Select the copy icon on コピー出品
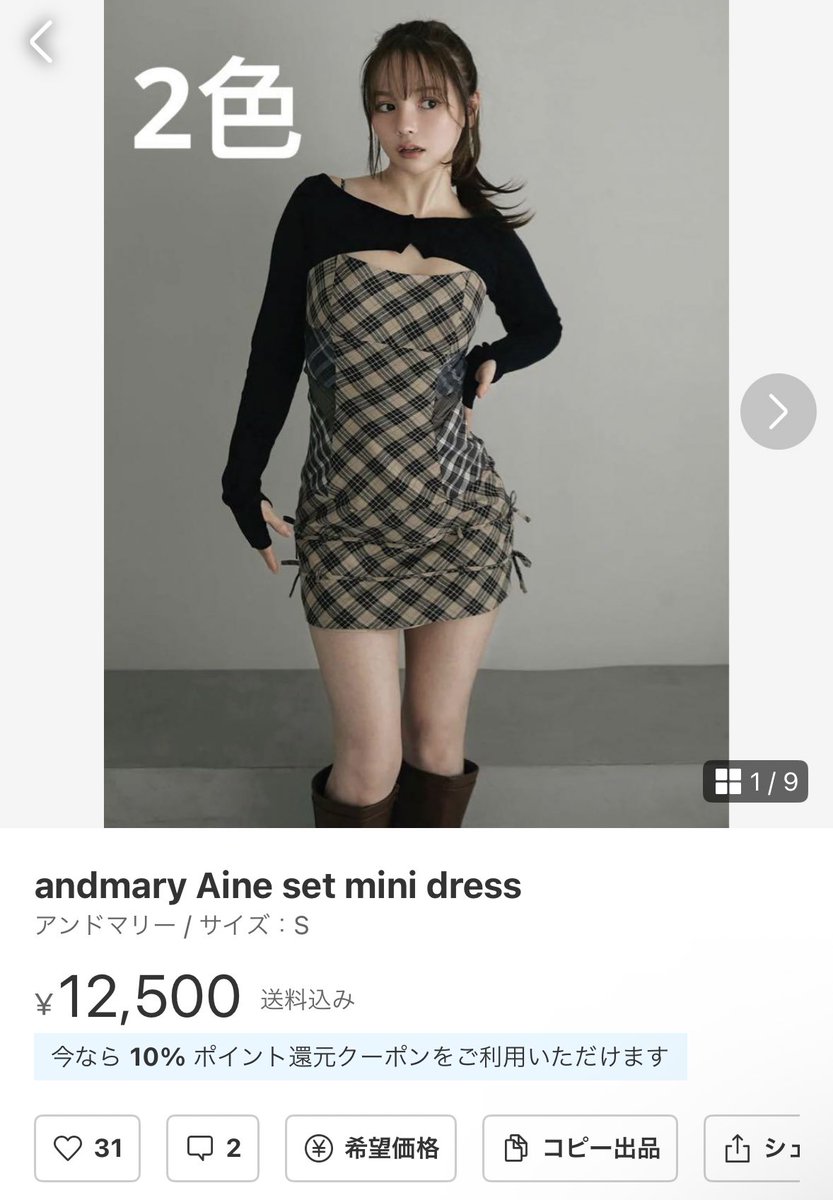Viewport: 833px width, 1200px height. (513, 1148)
